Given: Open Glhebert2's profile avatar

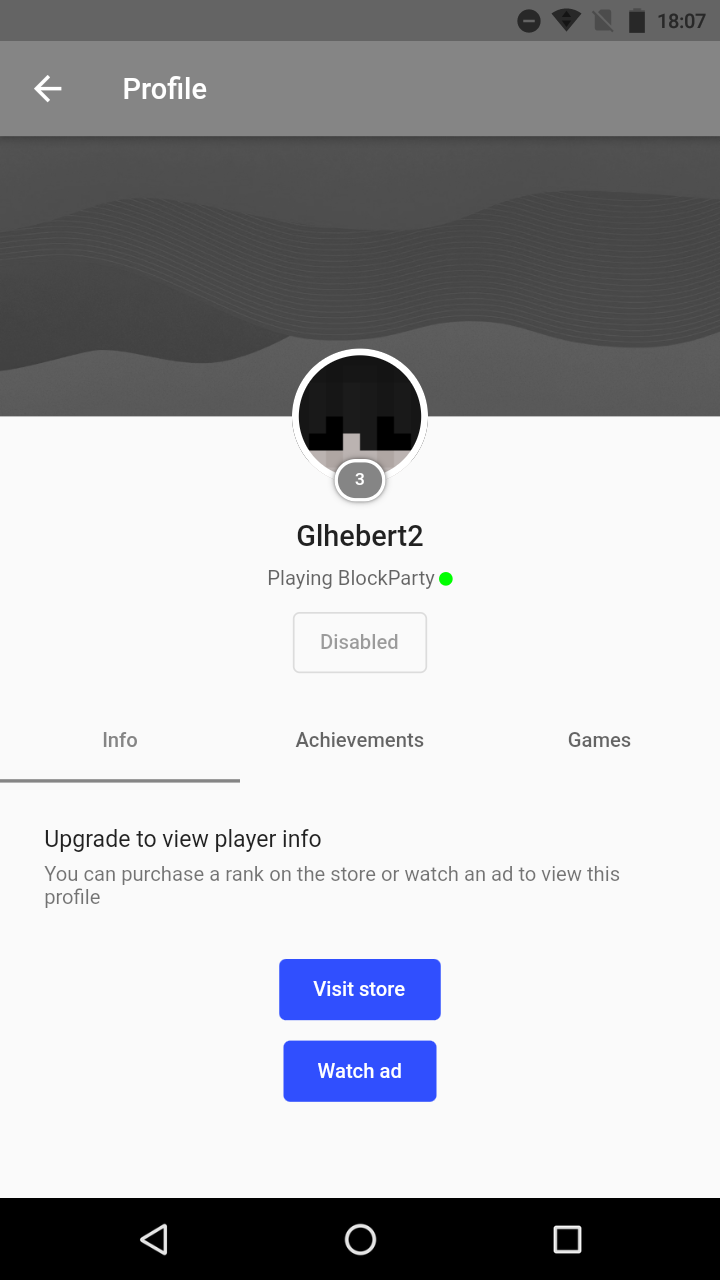Looking at the screenshot, I should [360, 417].
